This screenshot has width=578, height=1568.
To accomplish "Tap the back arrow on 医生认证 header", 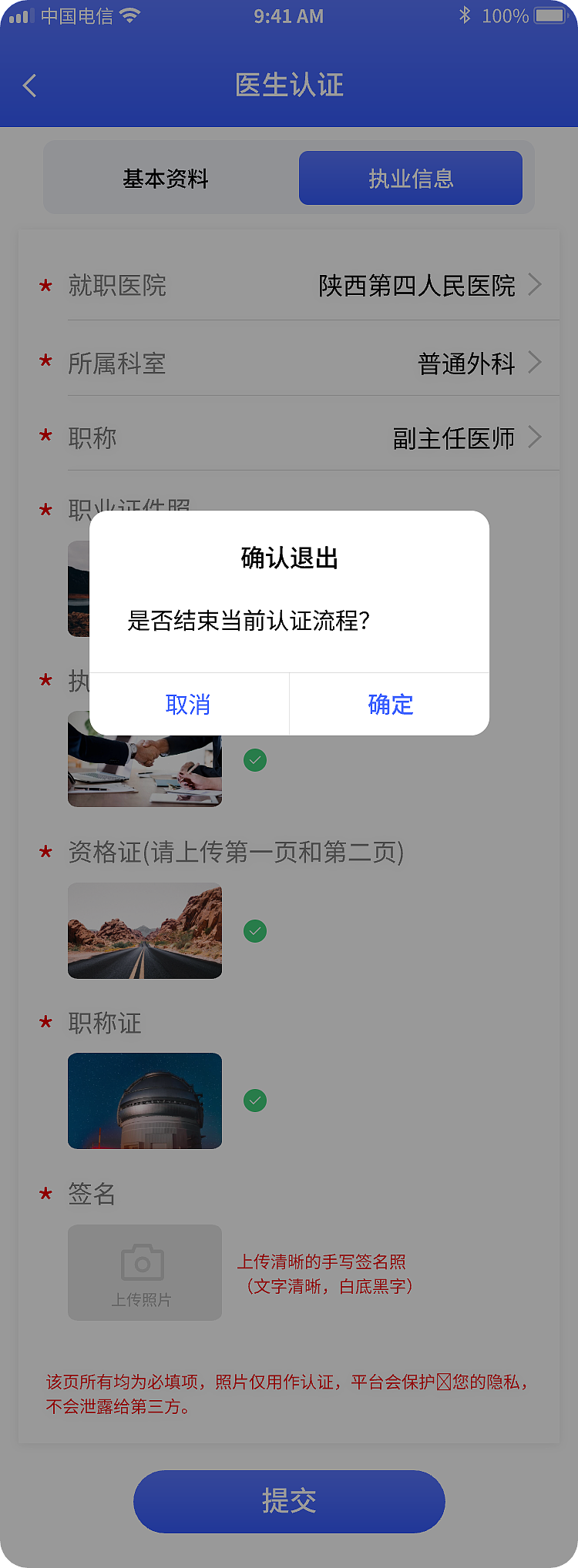I will click(x=29, y=85).
